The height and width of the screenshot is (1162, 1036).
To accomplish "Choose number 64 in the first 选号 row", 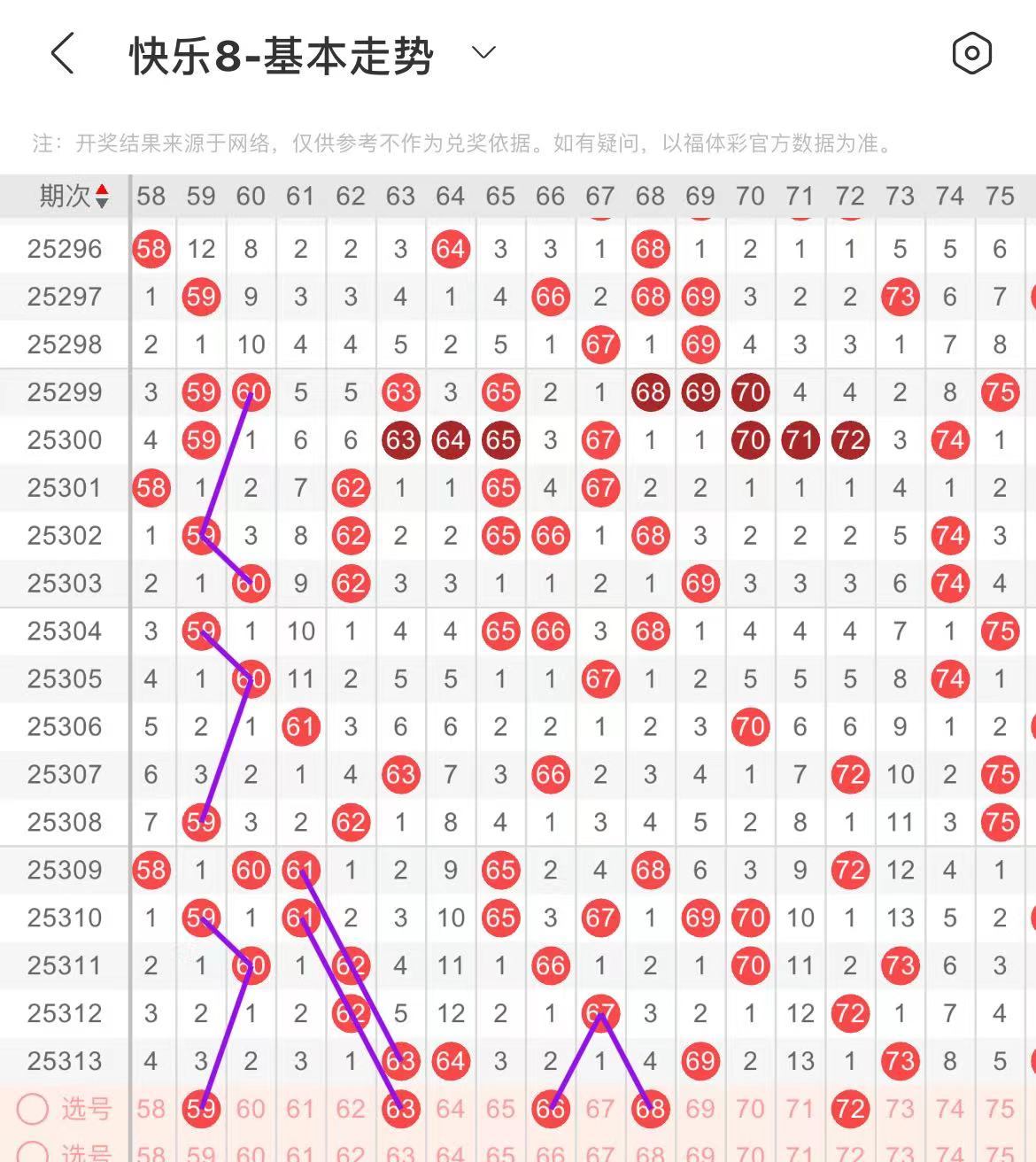I will tap(451, 1109).
